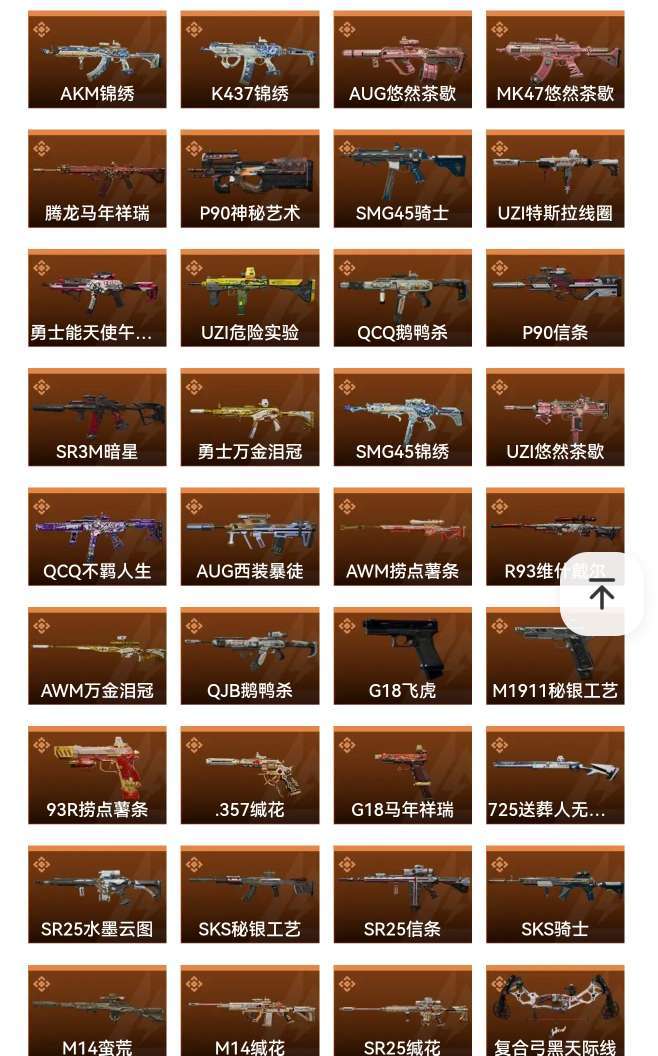Open the QCQ不羁人生 skin
This screenshot has width=658, height=1056.
[x=97, y=537]
